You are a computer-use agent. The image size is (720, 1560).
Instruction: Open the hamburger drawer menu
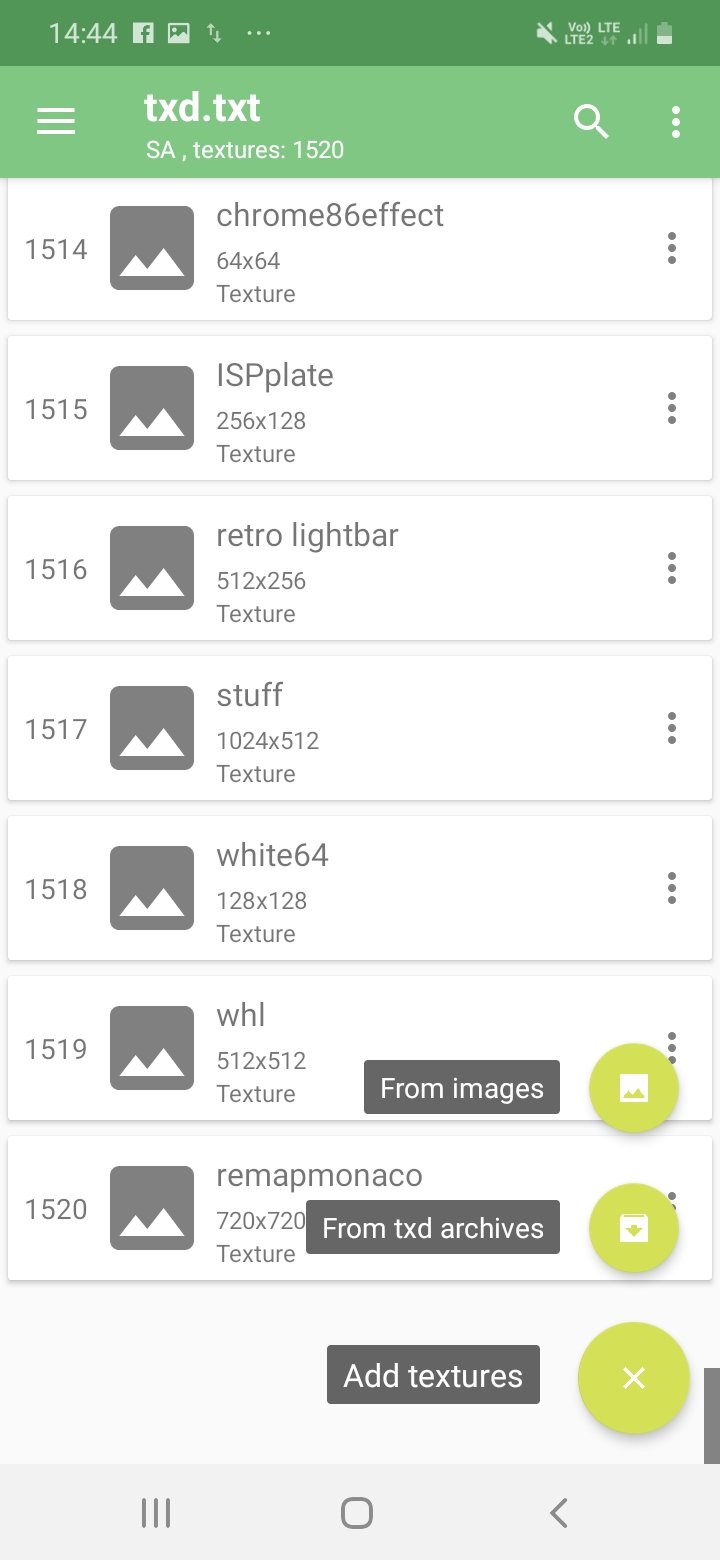click(56, 122)
